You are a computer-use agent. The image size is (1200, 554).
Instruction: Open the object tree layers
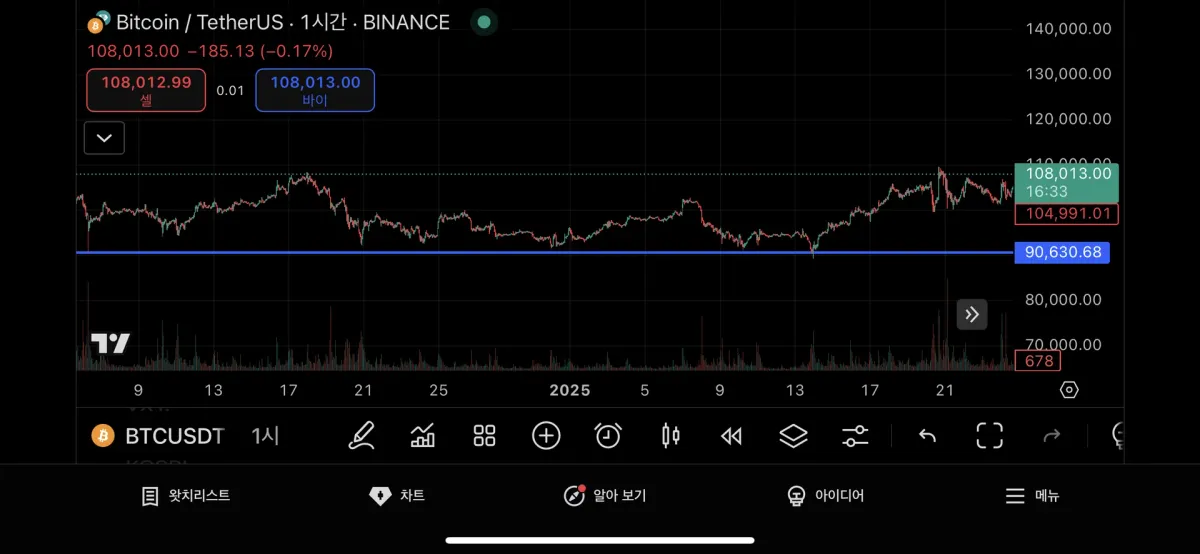coord(793,435)
